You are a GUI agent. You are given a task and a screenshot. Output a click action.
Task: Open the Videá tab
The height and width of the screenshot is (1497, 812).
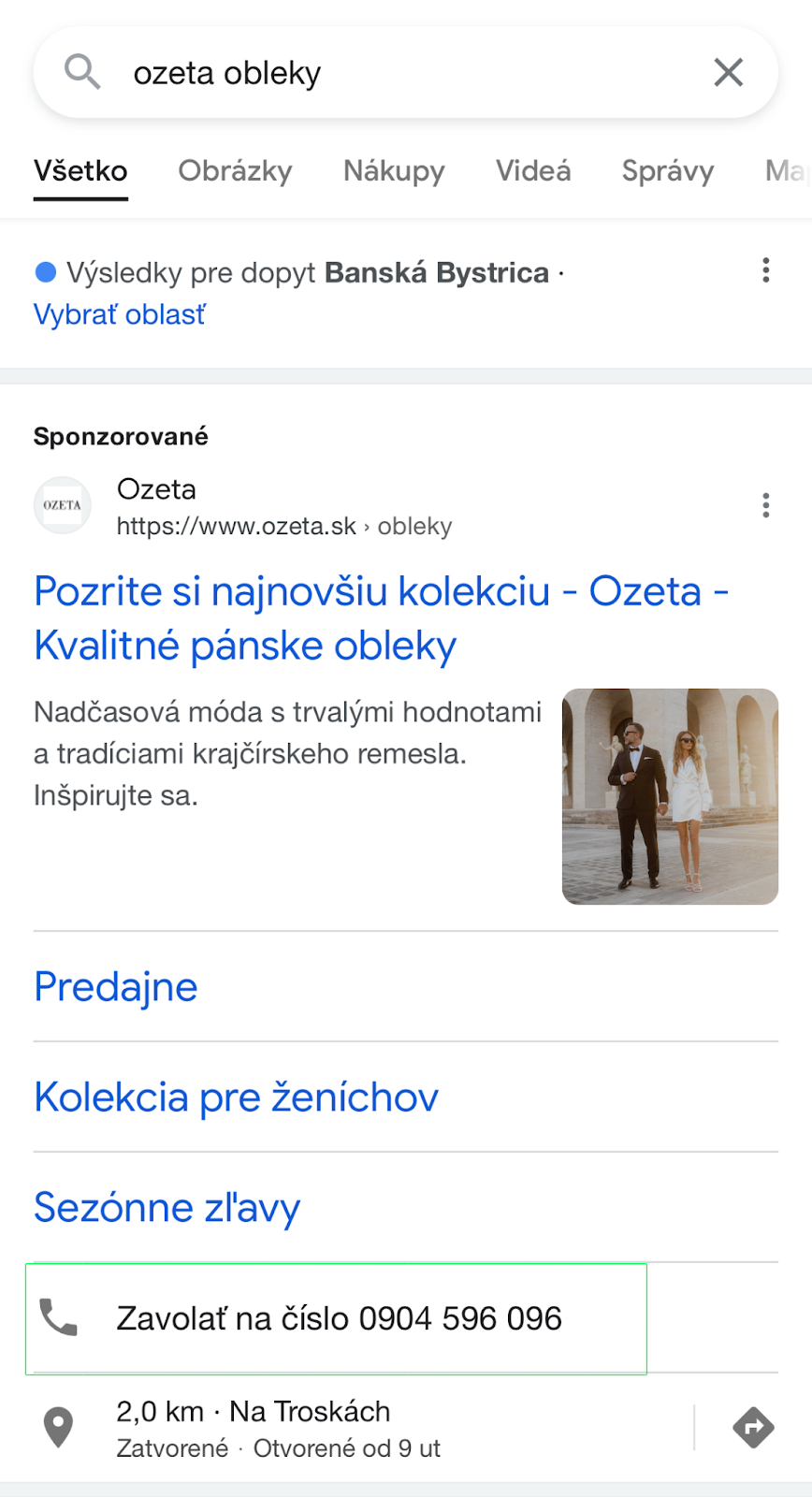click(533, 170)
